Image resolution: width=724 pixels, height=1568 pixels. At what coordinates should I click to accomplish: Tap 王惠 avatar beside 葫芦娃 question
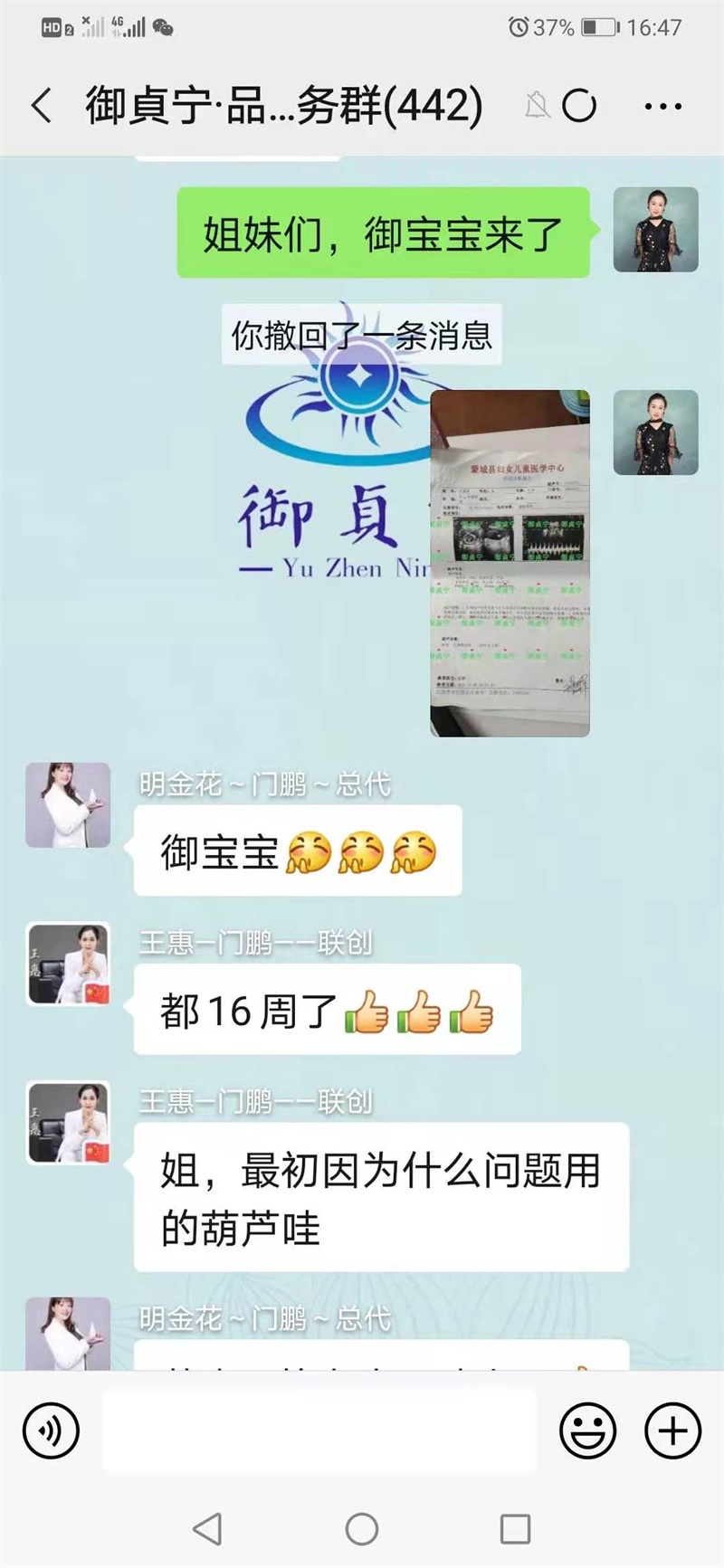(x=69, y=1122)
